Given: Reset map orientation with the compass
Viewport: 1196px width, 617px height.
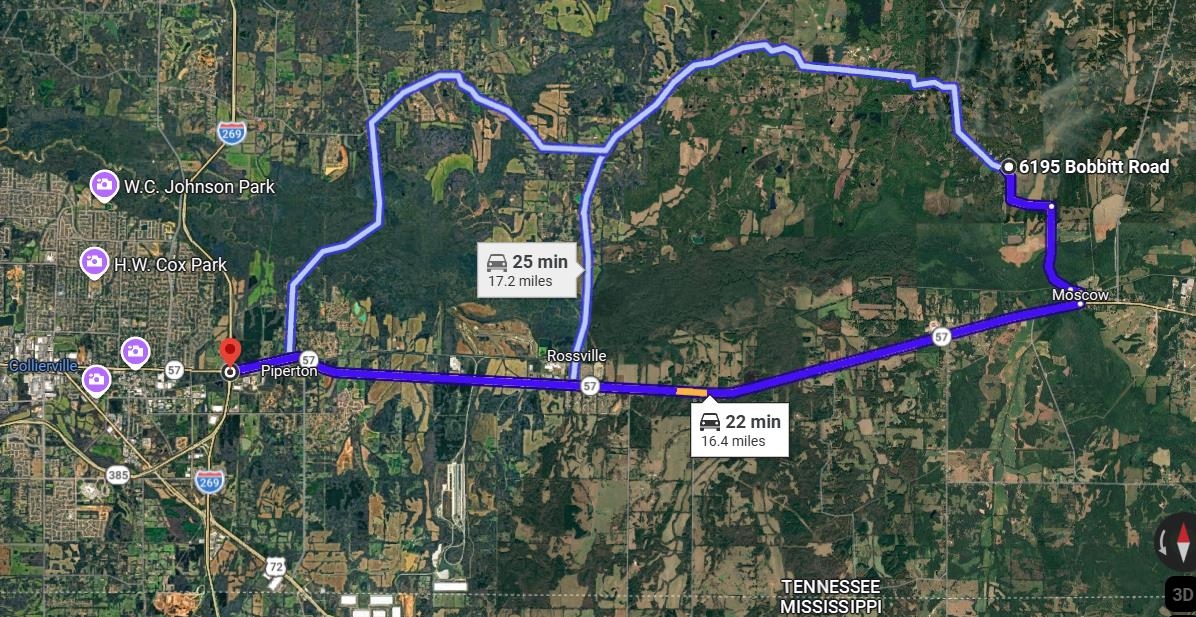Looking at the screenshot, I should pos(1183,544).
